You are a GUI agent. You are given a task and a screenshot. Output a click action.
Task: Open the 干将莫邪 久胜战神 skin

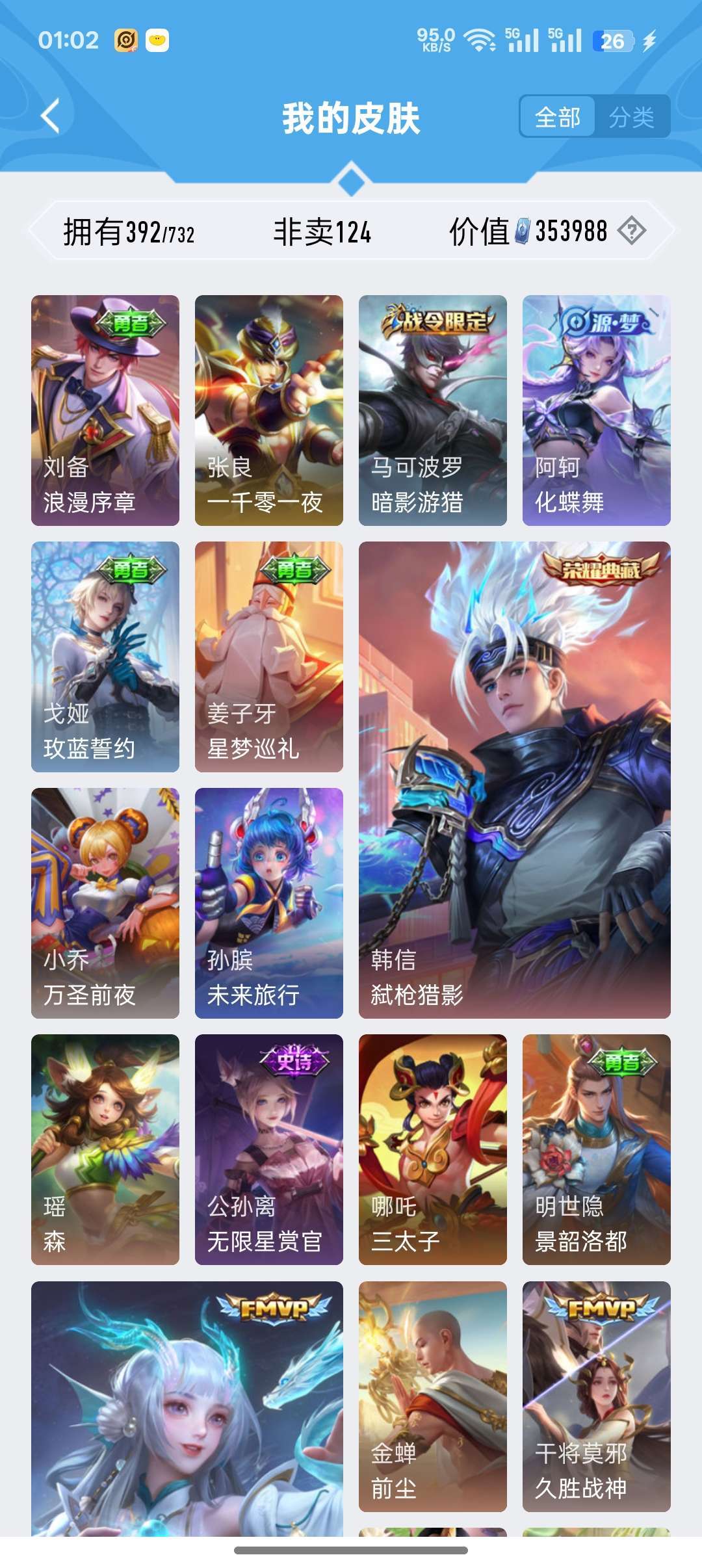click(597, 1396)
